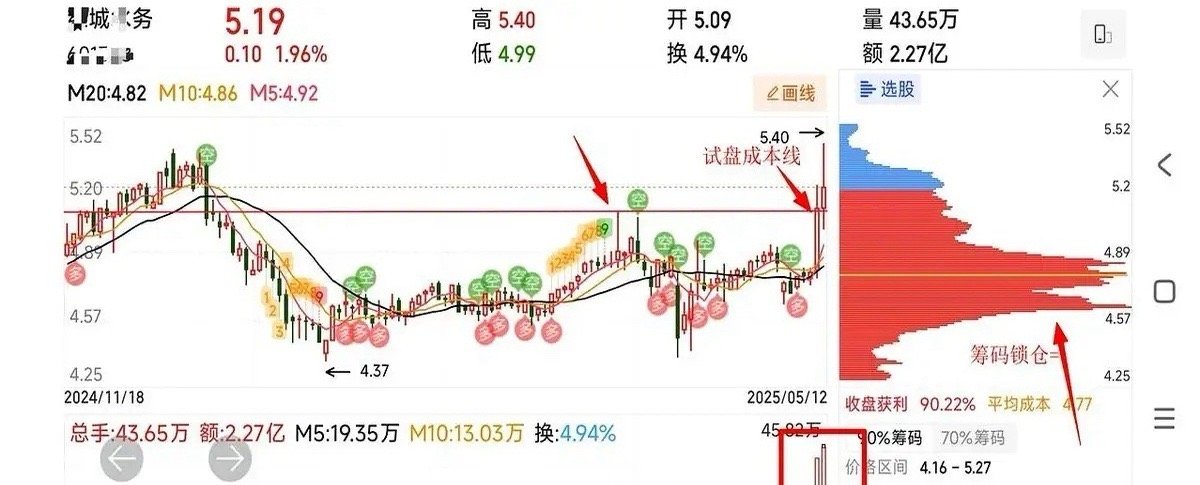Go to home screen via system home button
The image size is (1200, 485).
pyautogui.click(x=1164, y=291)
